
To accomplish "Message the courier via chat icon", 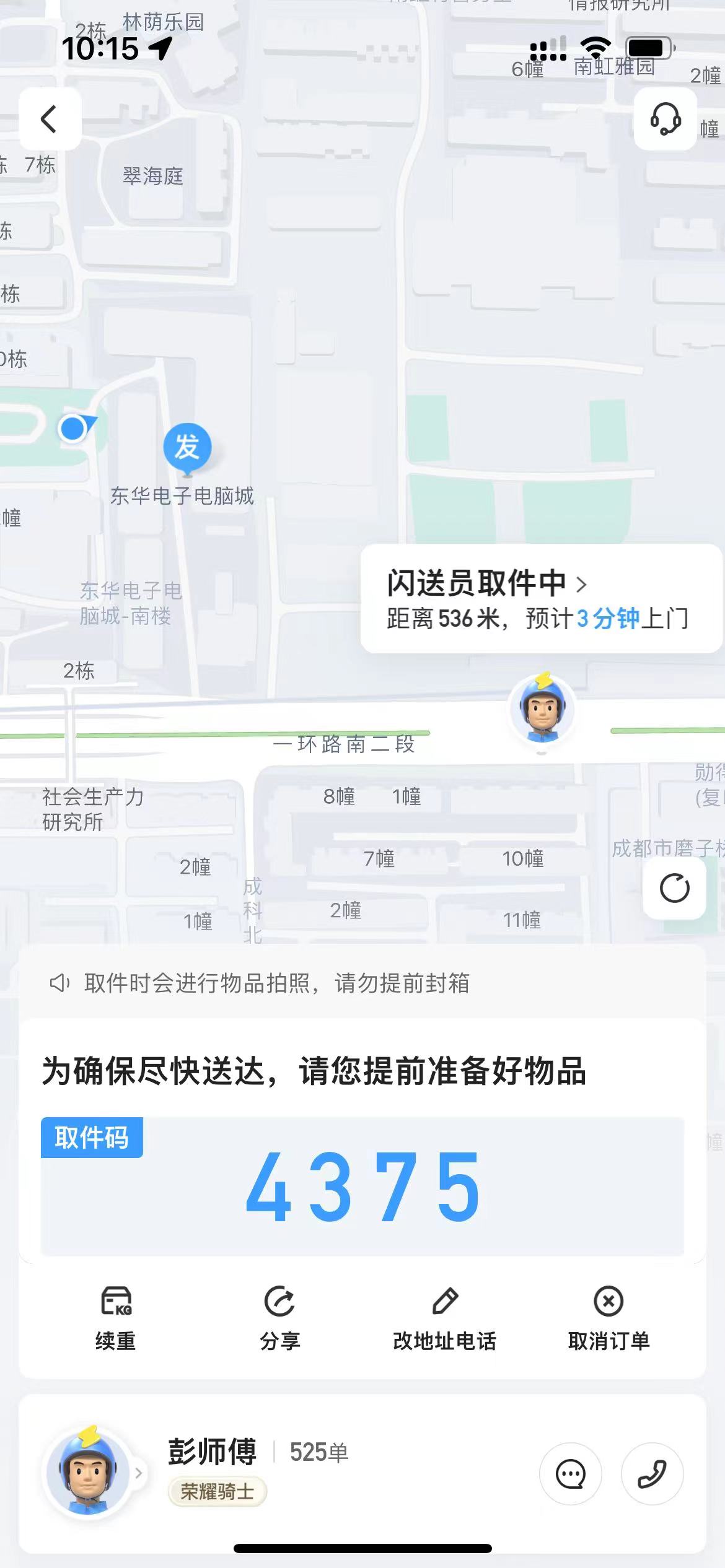I will (x=571, y=1474).
